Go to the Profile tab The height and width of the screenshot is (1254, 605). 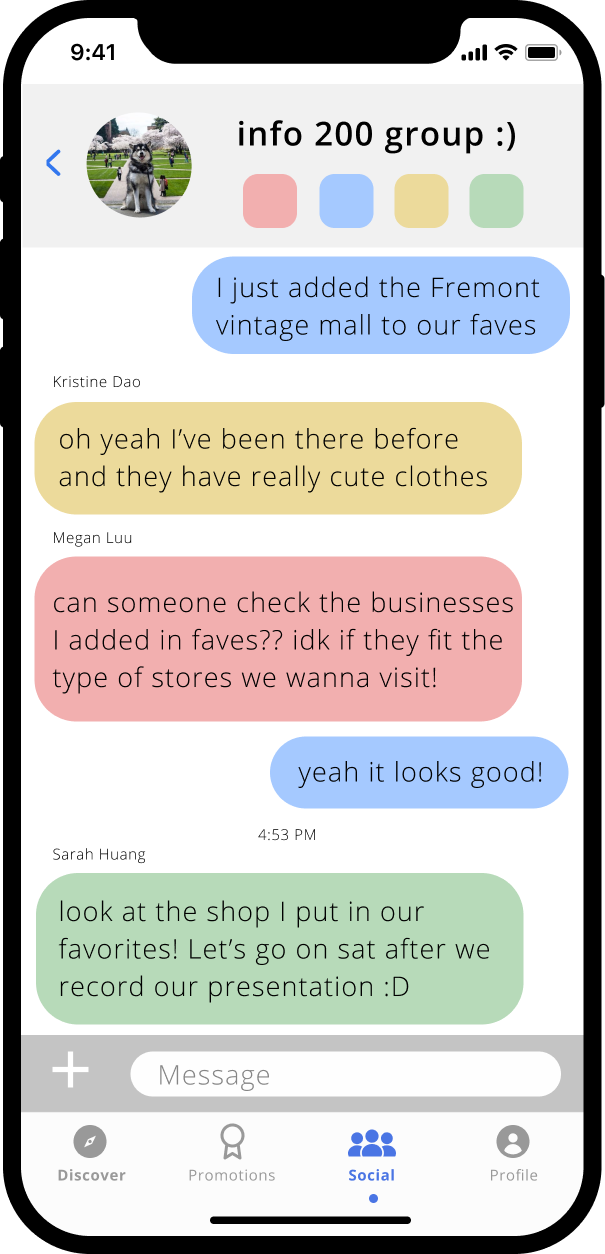(x=513, y=1153)
